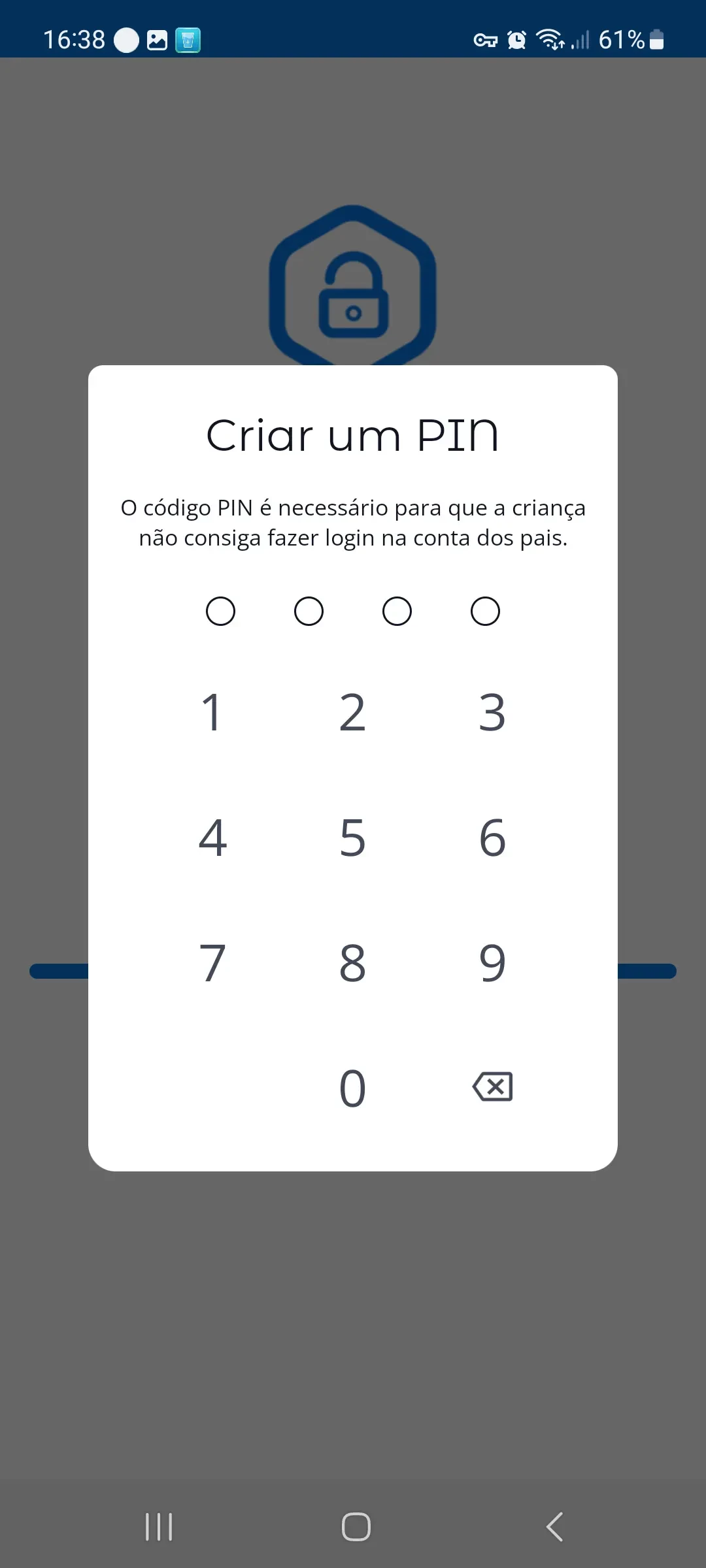This screenshot has height=1568, width=706.
Task: Tap the number 5 key
Action: point(352,838)
